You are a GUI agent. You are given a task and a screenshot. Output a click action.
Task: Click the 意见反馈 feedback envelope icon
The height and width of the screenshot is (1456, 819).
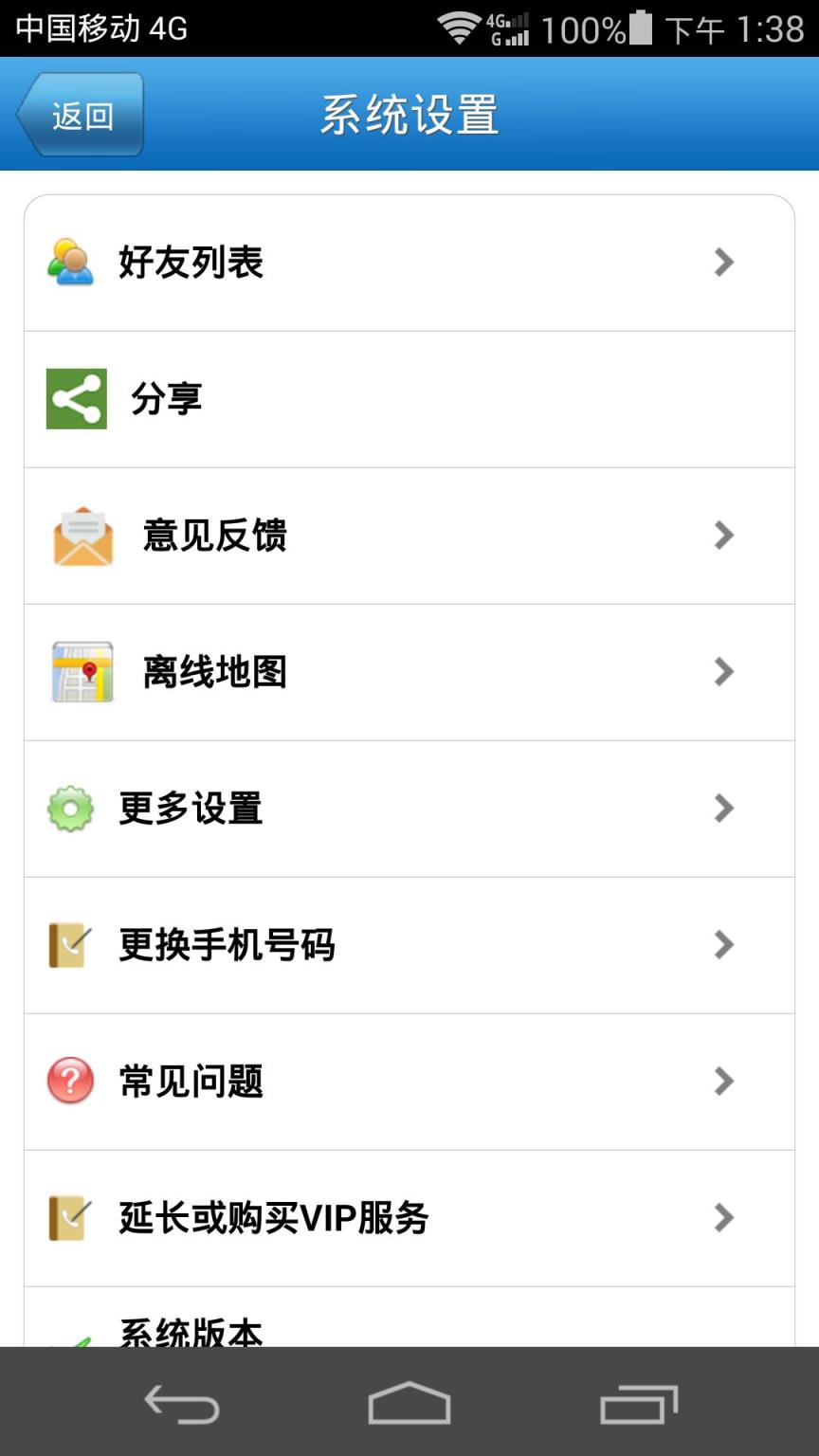pyautogui.click(x=81, y=536)
